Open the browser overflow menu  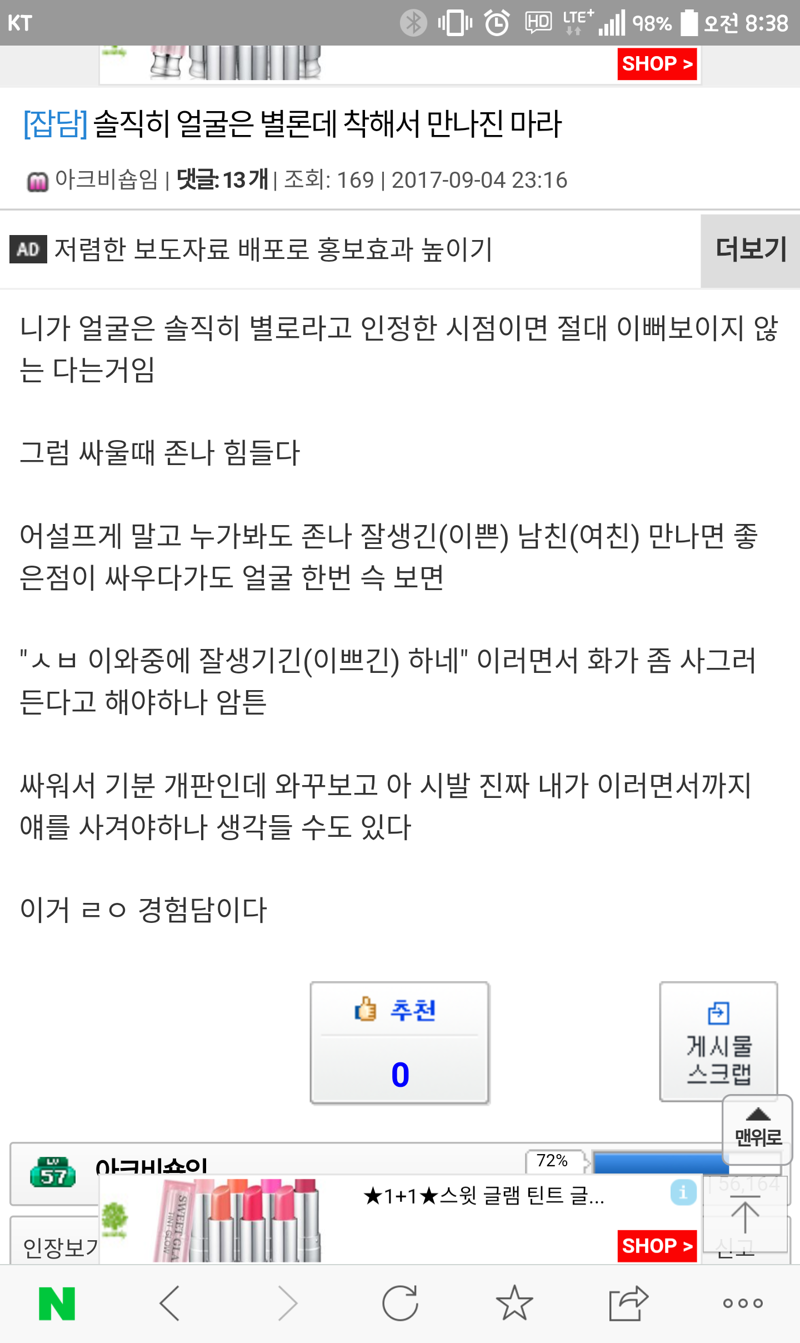coord(743,1303)
